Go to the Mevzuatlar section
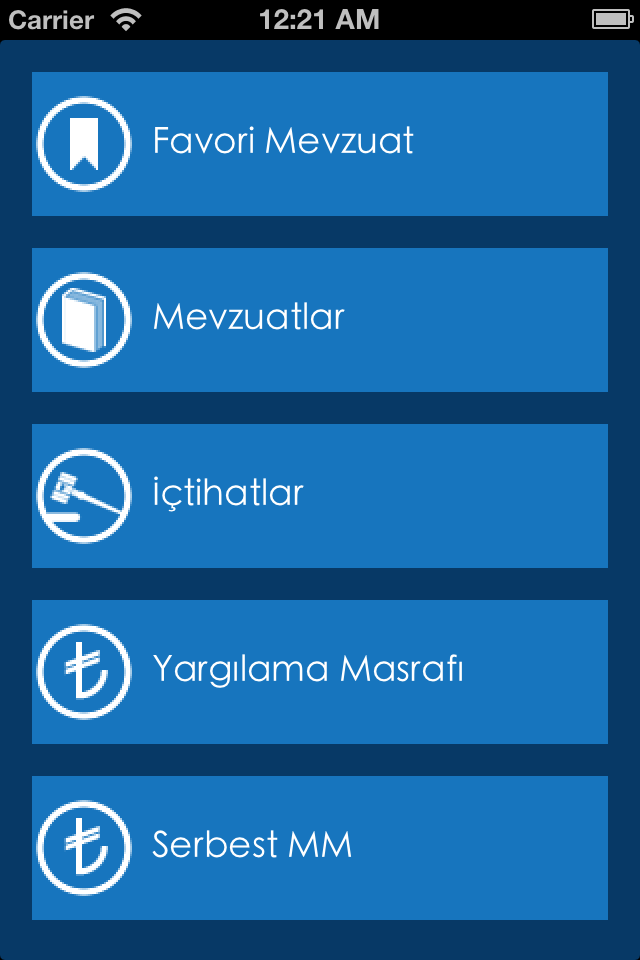This screenshot has width=640, height=960. 320,320
